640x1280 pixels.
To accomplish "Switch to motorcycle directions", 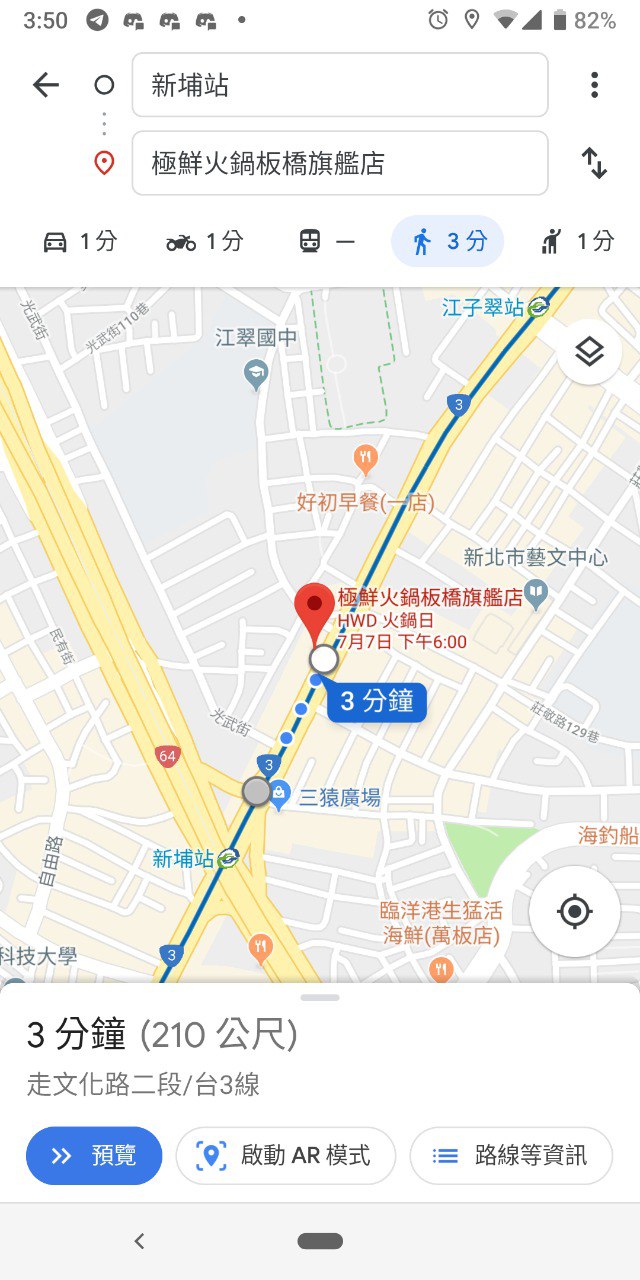I will pos(205,241).
